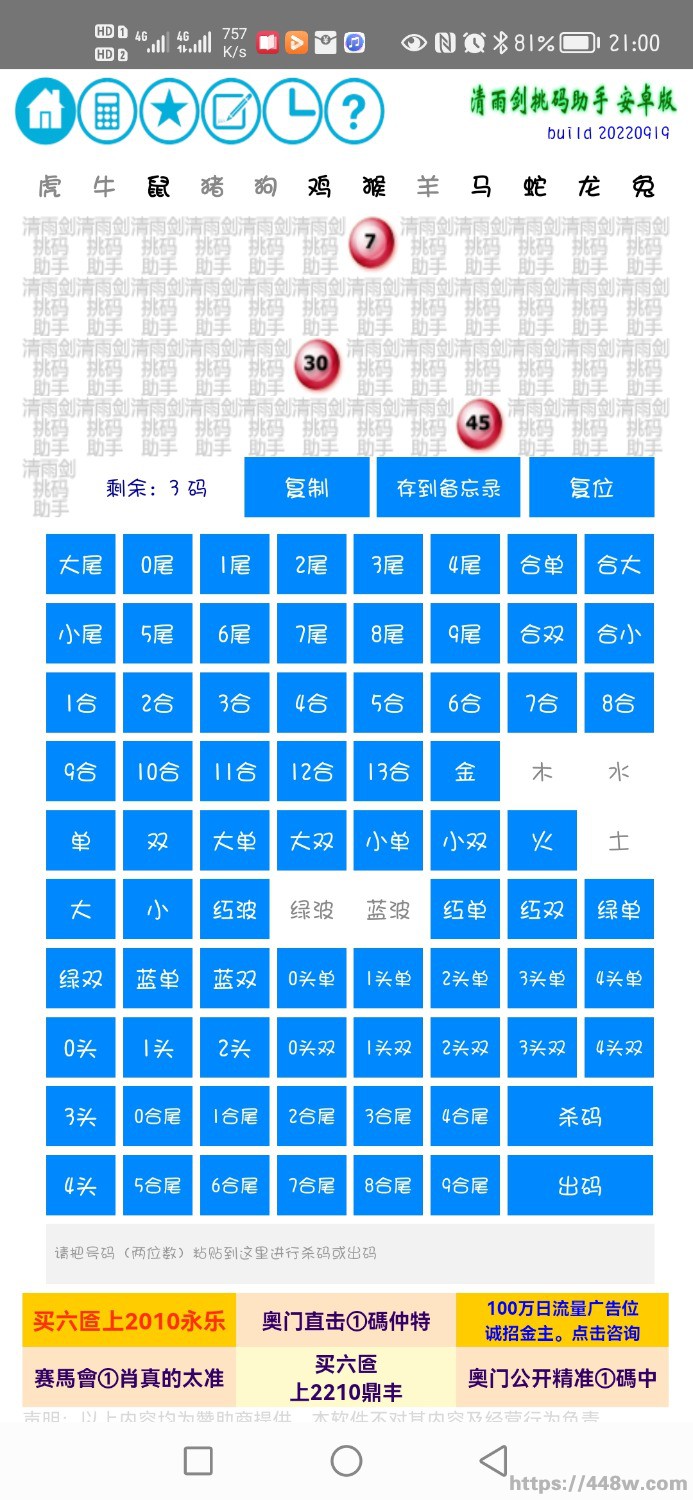The height and width of the screenshot is (1500, 693).
Task: Save numbers with 存到备忘录 button
Action: (x=448, y=488)
